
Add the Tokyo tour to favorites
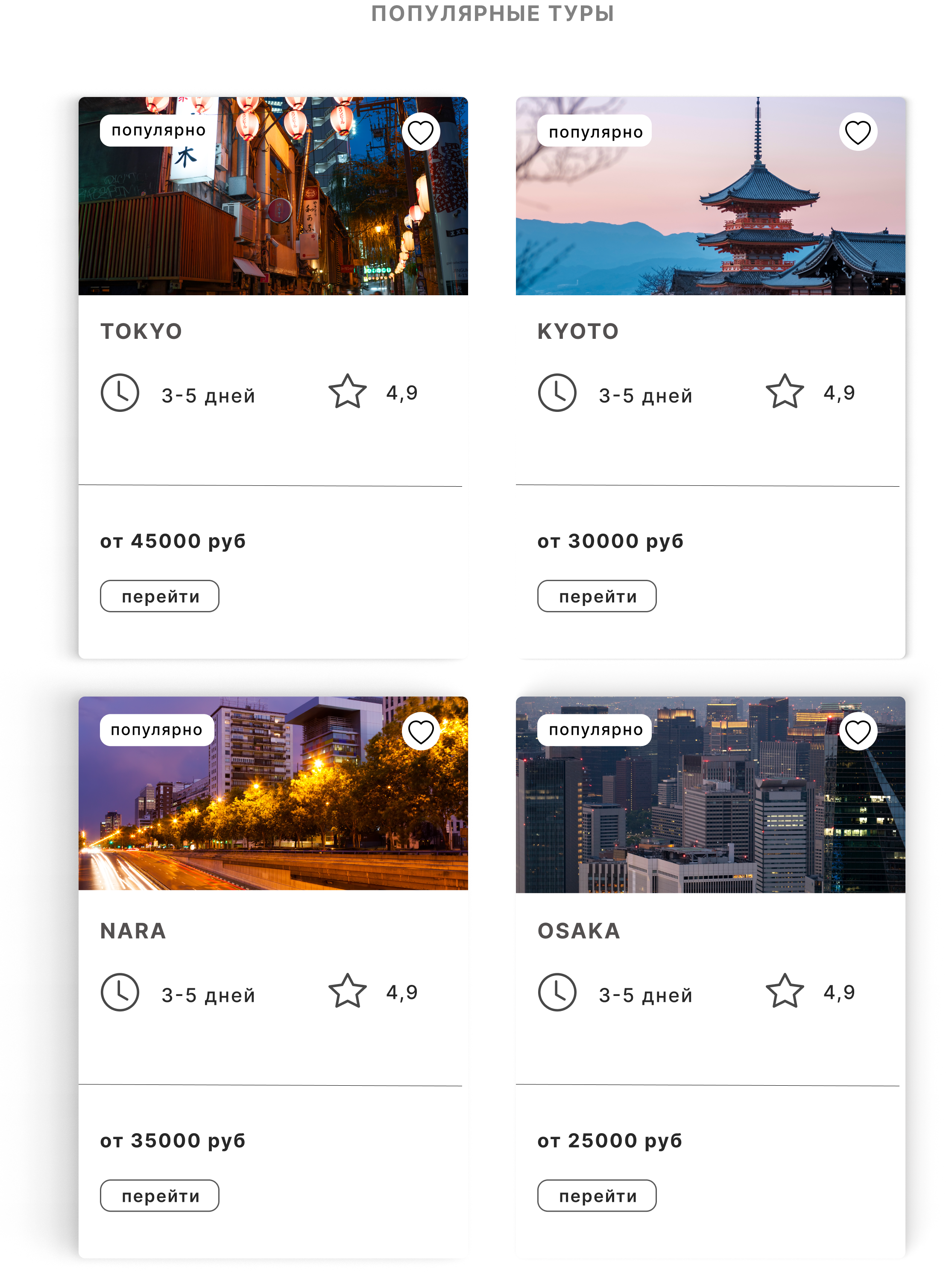421,132
